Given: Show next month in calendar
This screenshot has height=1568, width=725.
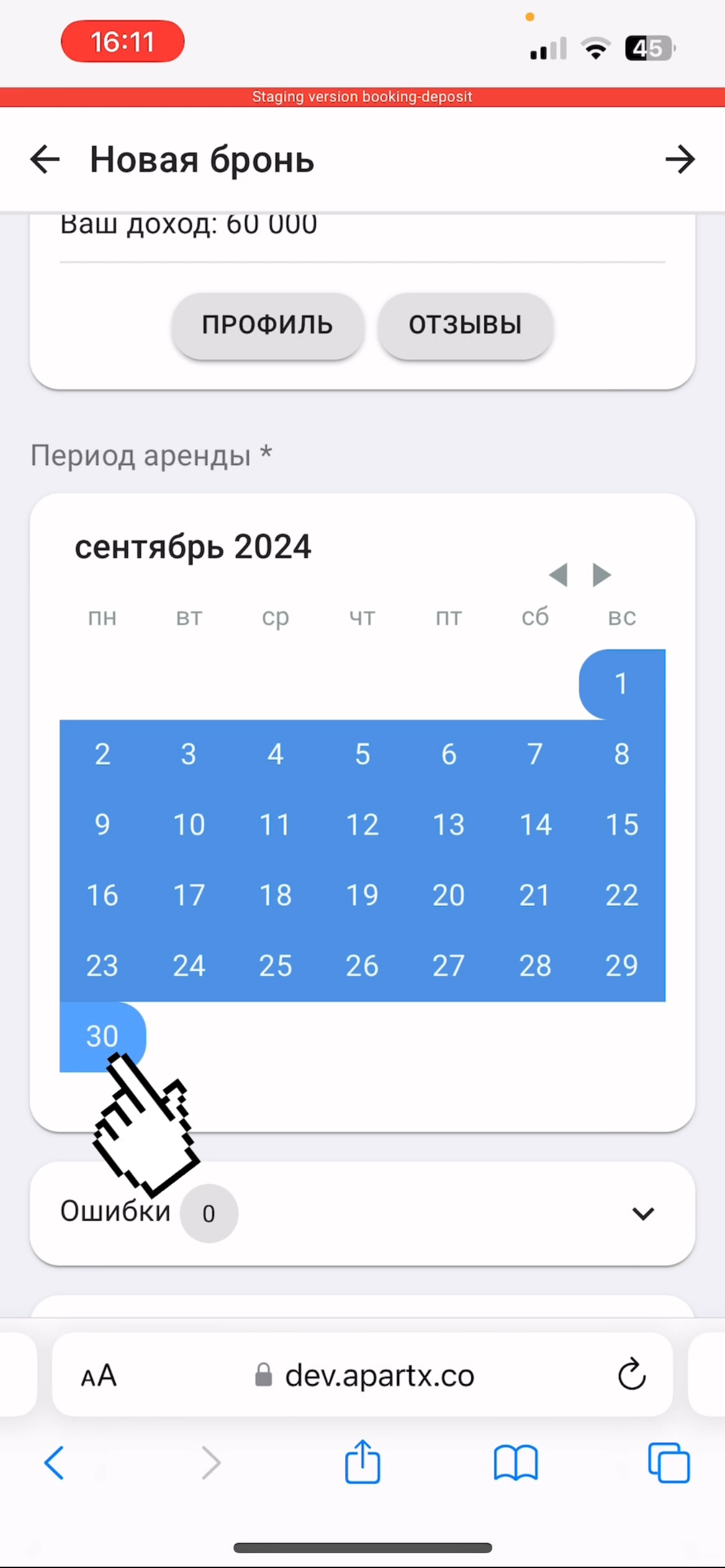Looking at the screenshot, I should pyautogui.click(x=602, y=575).
